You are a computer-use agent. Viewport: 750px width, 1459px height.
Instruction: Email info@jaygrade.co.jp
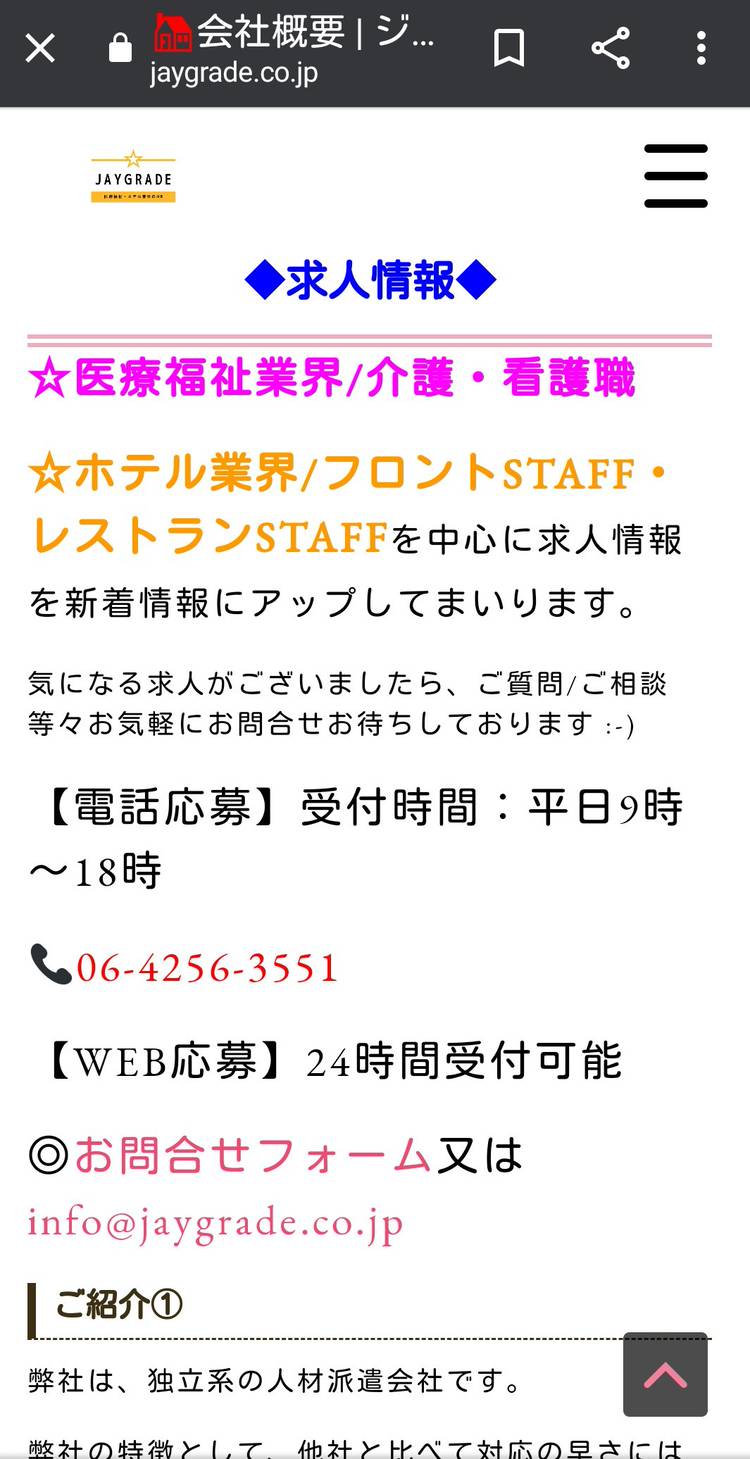(215, 1222)
